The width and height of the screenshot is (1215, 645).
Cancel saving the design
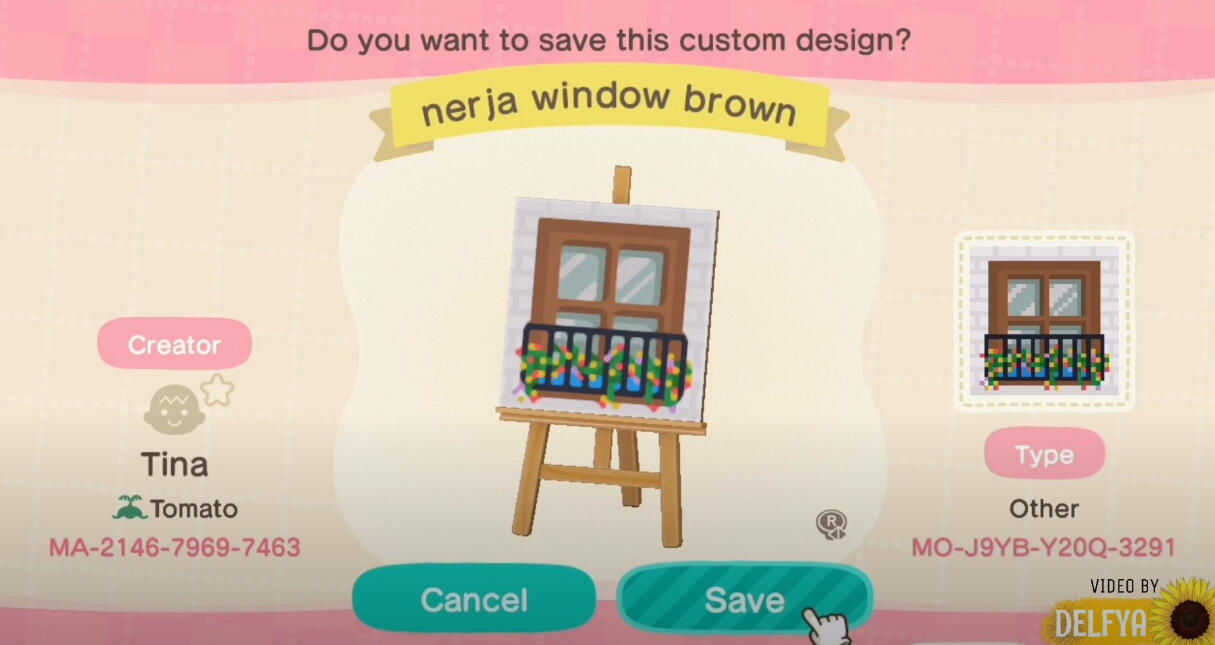click(473, 599)
